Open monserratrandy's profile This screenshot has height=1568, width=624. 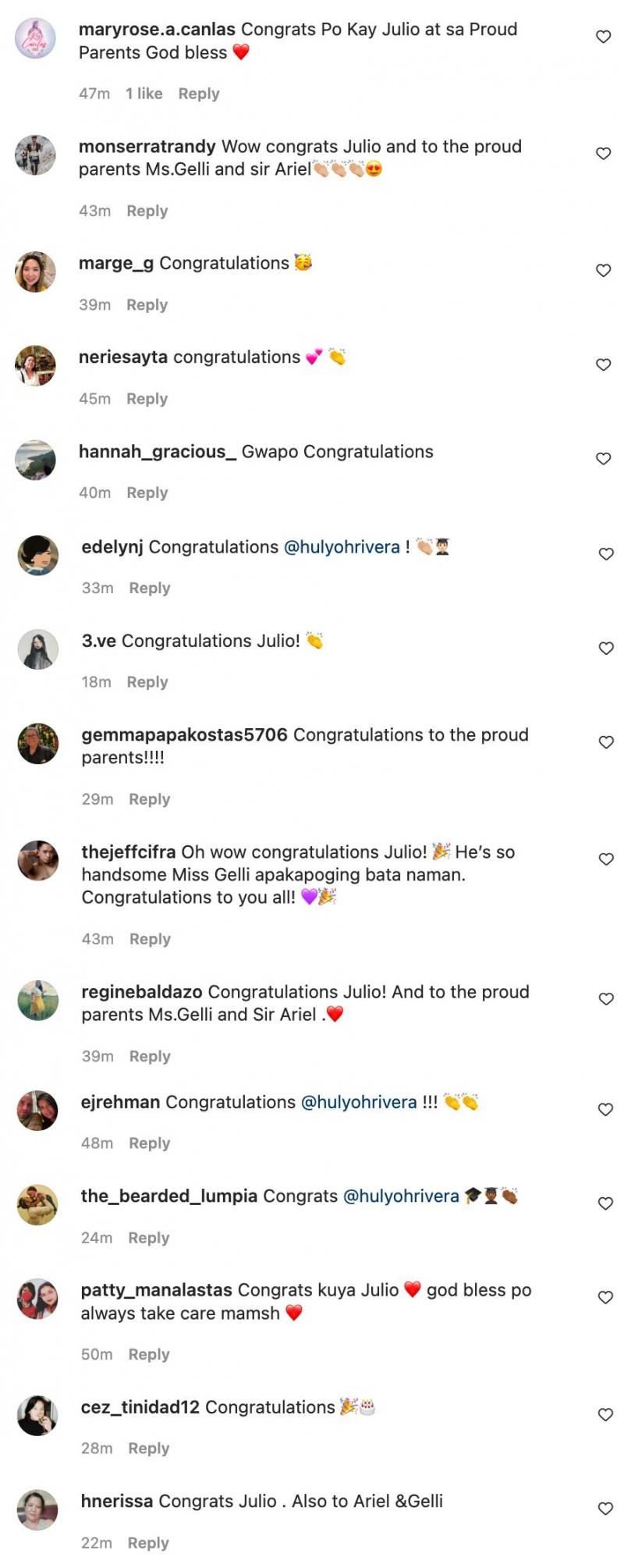click(x=147, y=147)
